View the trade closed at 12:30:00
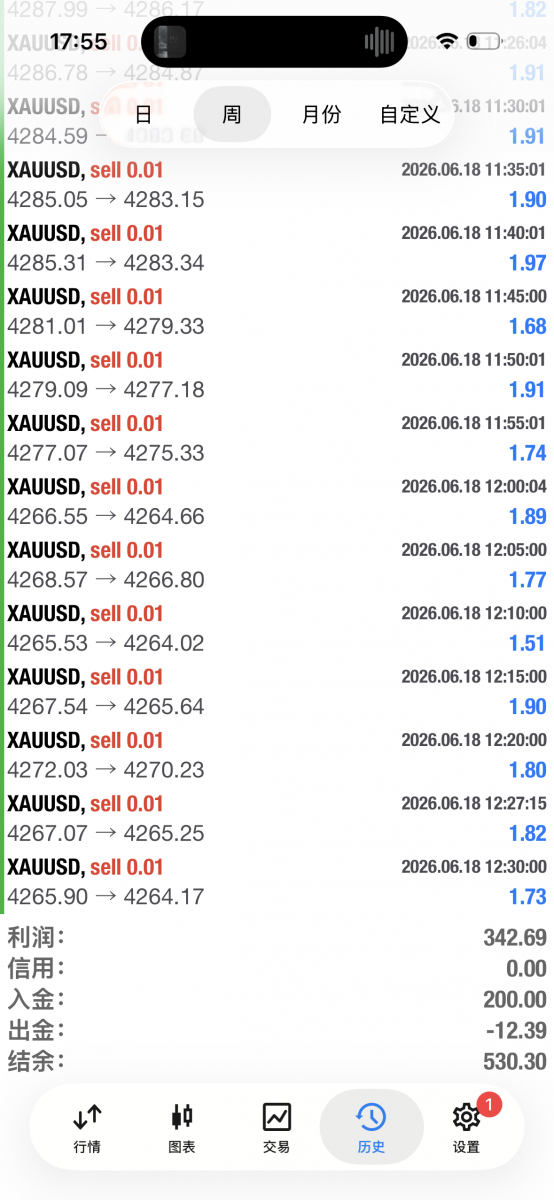The width and height of the screenshot is (554, 1200). coord(277,882)
